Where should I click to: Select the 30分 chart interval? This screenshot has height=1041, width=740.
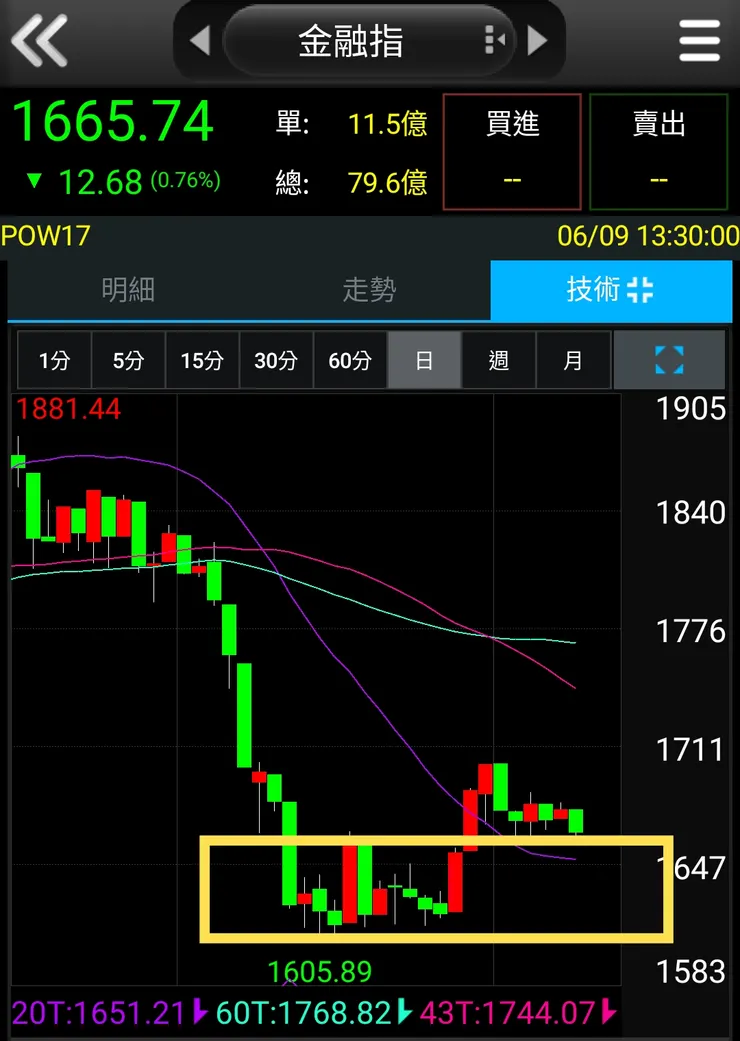coord(276,360)
